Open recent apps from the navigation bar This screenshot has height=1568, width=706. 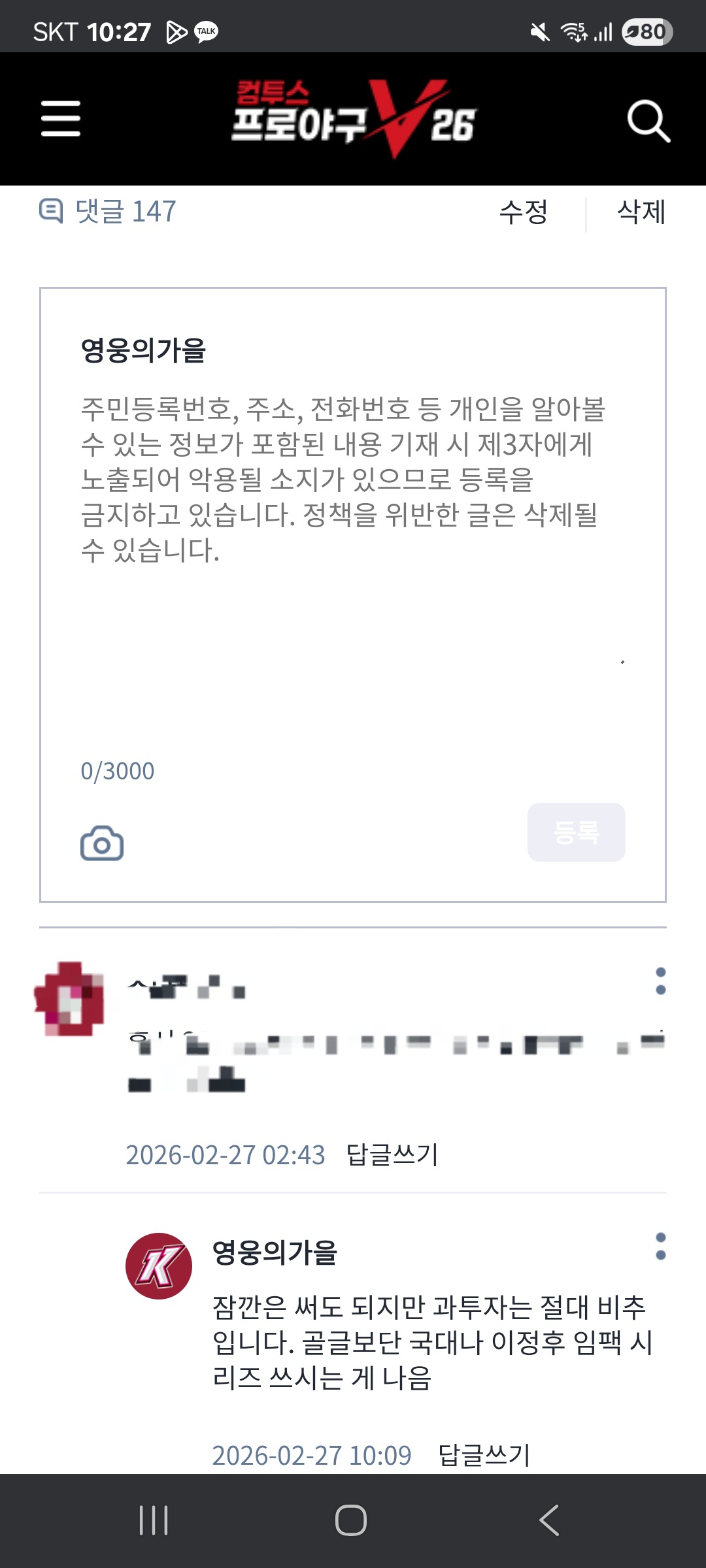pyautogui.click(x=154, y=1520)
